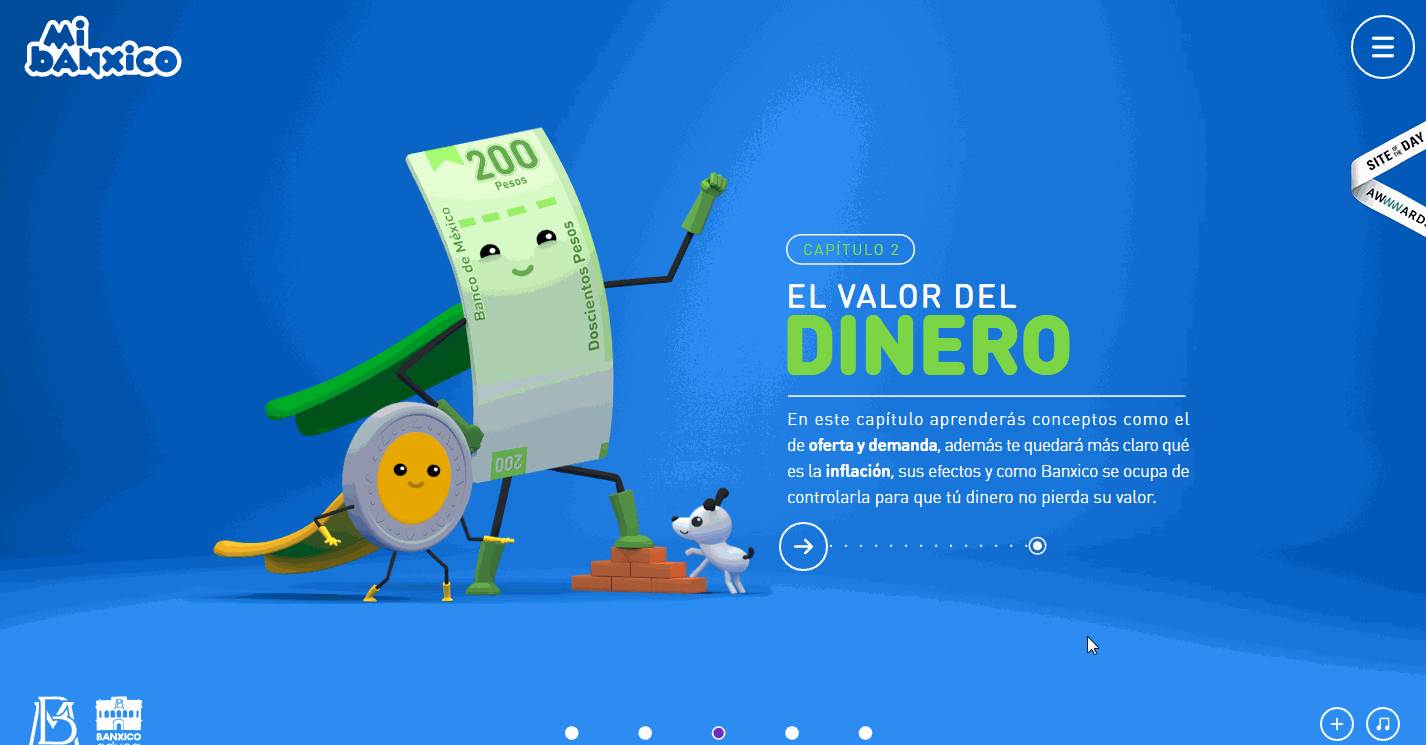Tap the arrow to enter Capítulo 2
1426x745 pixels.
[x=803, y=546]
